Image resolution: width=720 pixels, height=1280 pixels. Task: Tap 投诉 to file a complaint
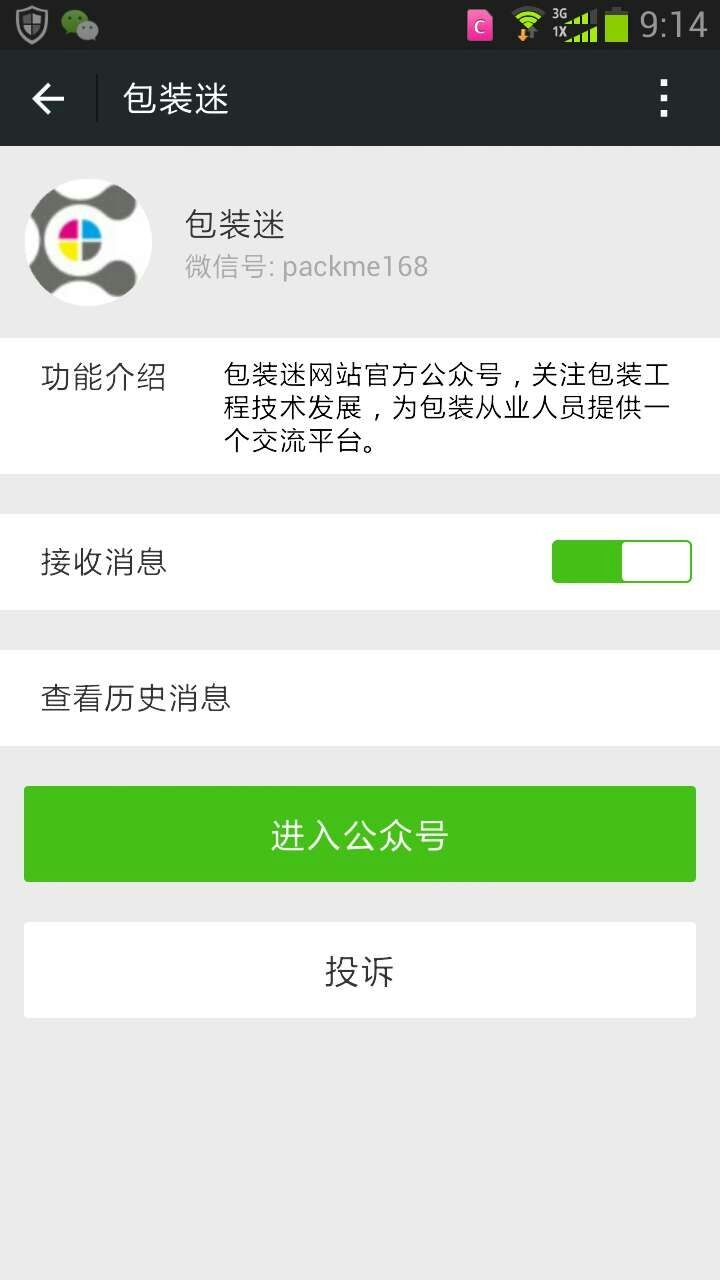(359, 970)
